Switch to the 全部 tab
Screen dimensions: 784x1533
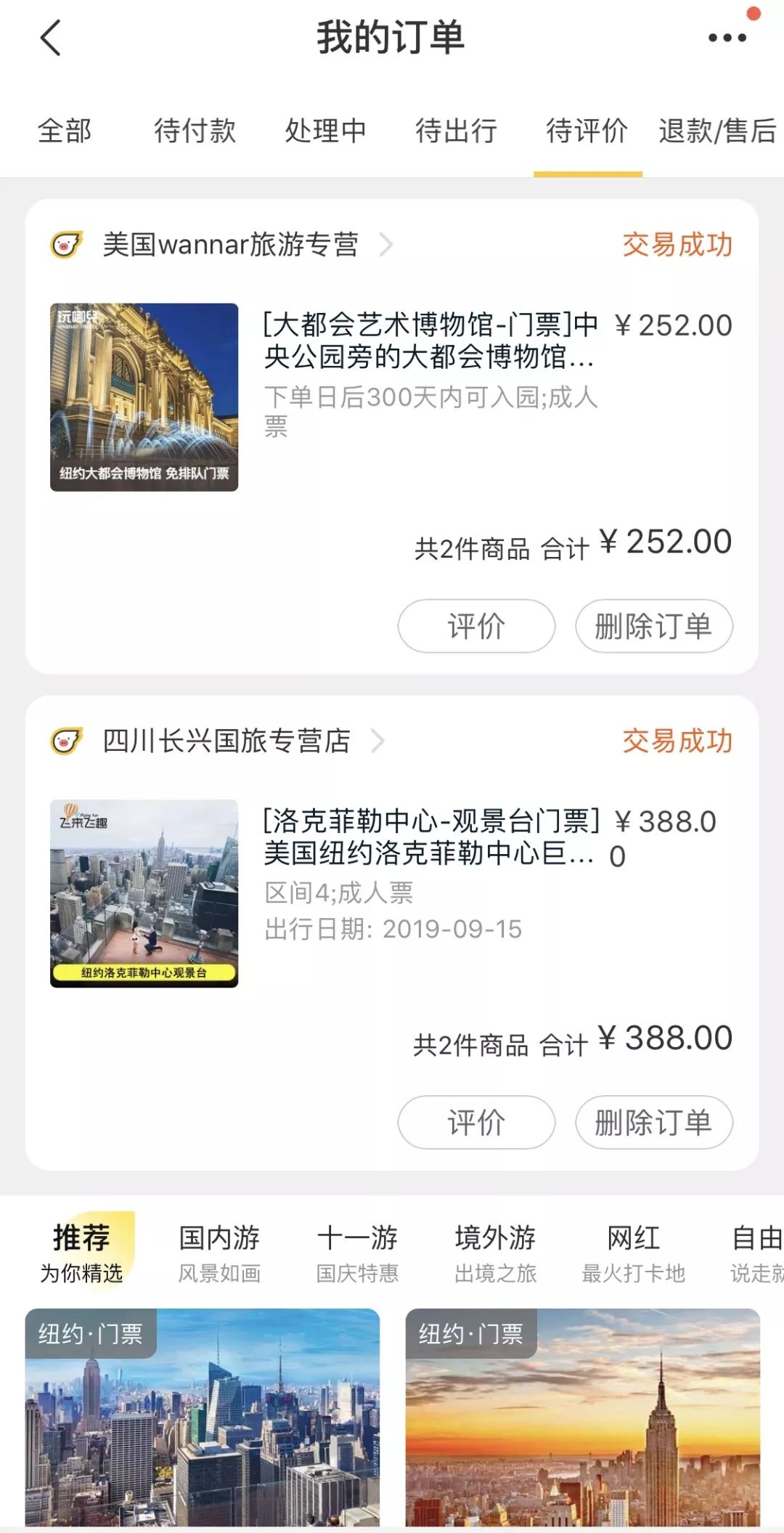click(62, 132)
